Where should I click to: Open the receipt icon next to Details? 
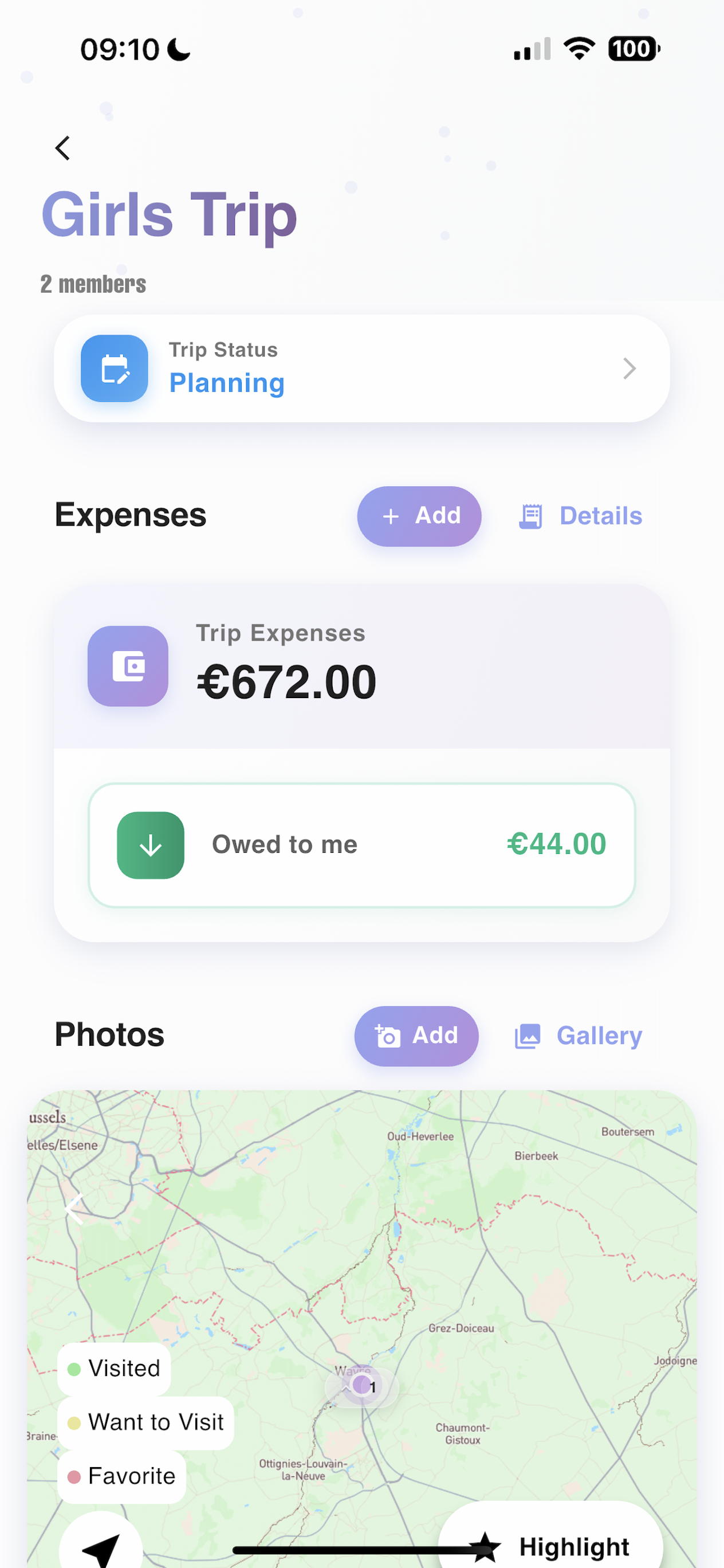pyautogui.click(x=531, y=515)
